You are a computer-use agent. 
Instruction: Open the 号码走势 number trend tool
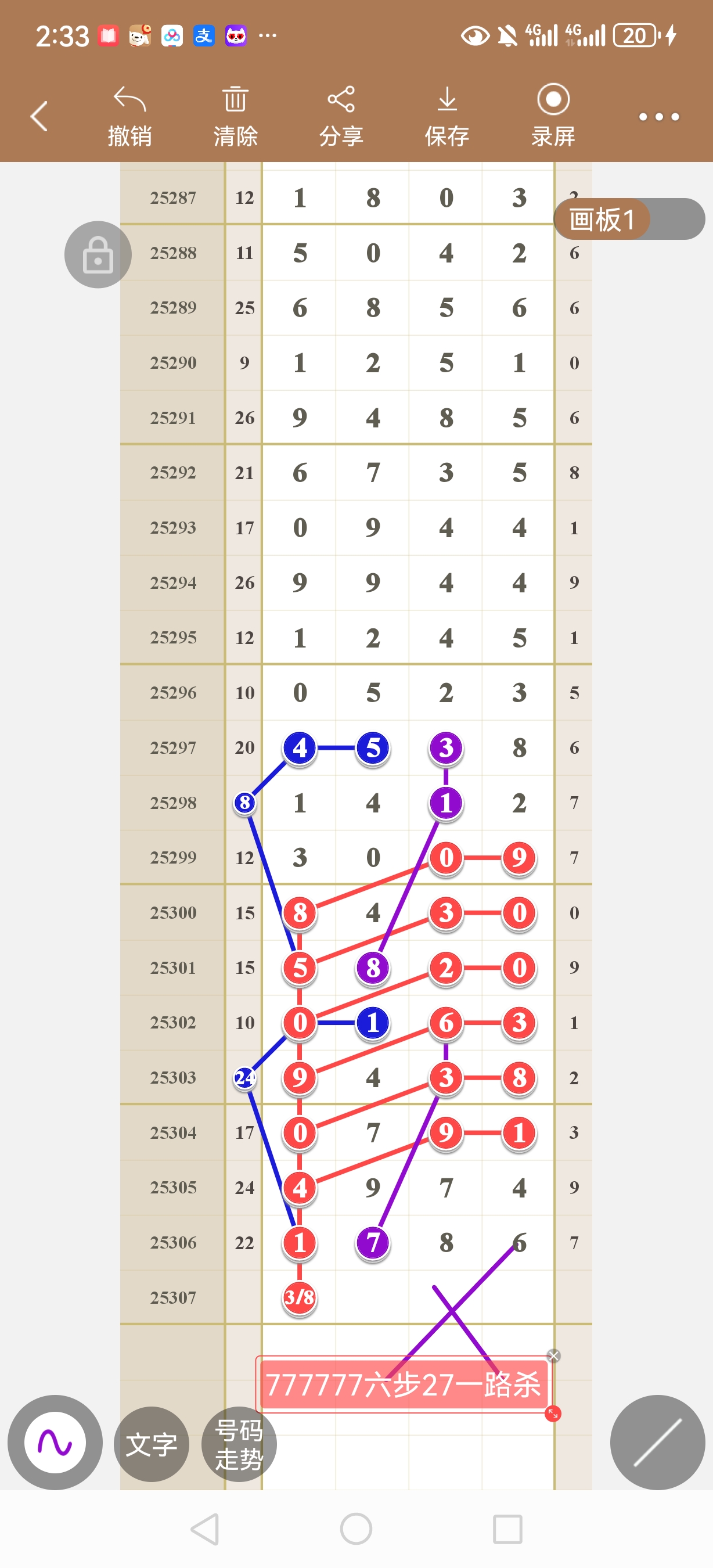(239, 1444)
